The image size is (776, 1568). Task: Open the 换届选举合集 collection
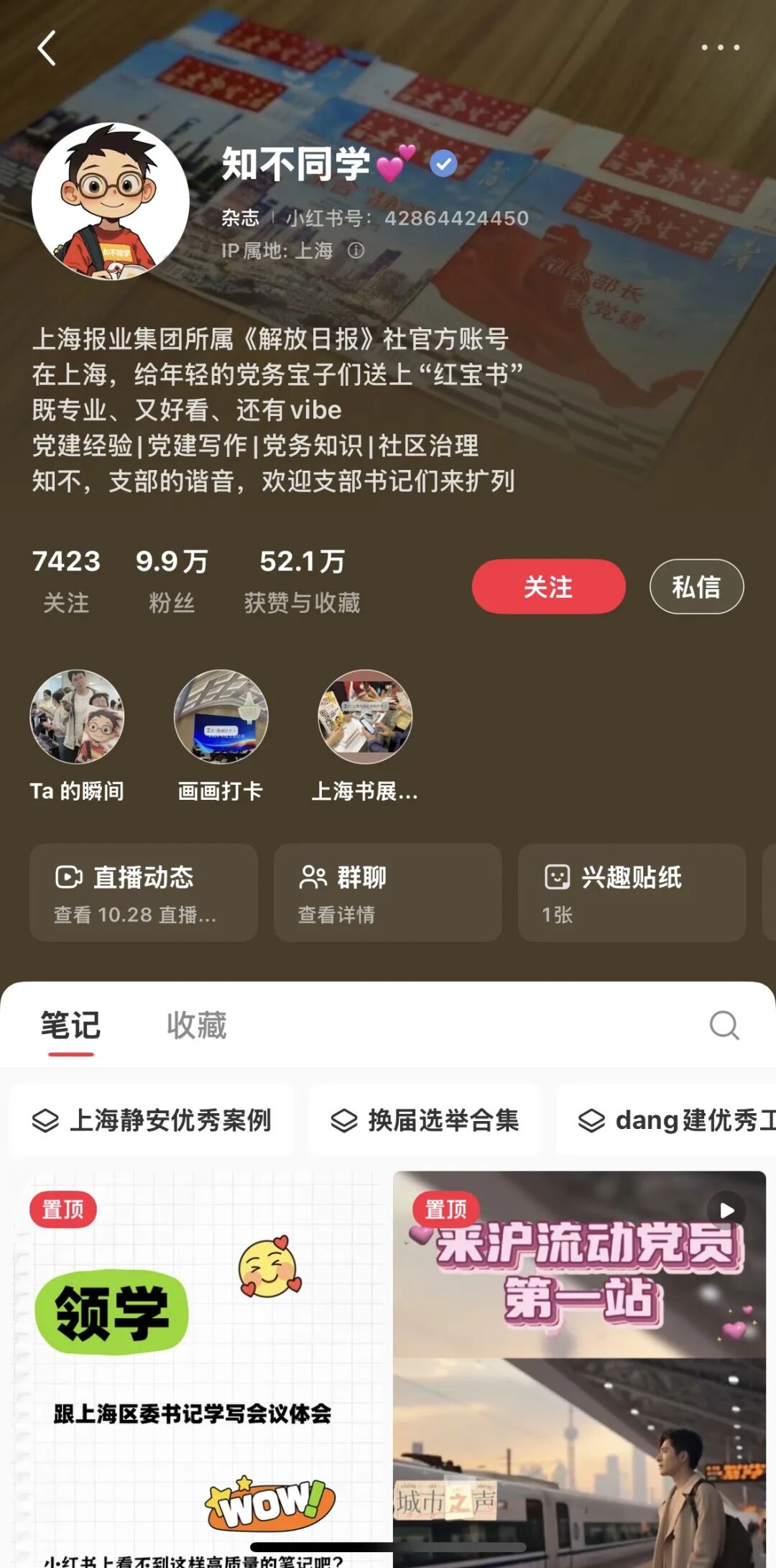425,1120
